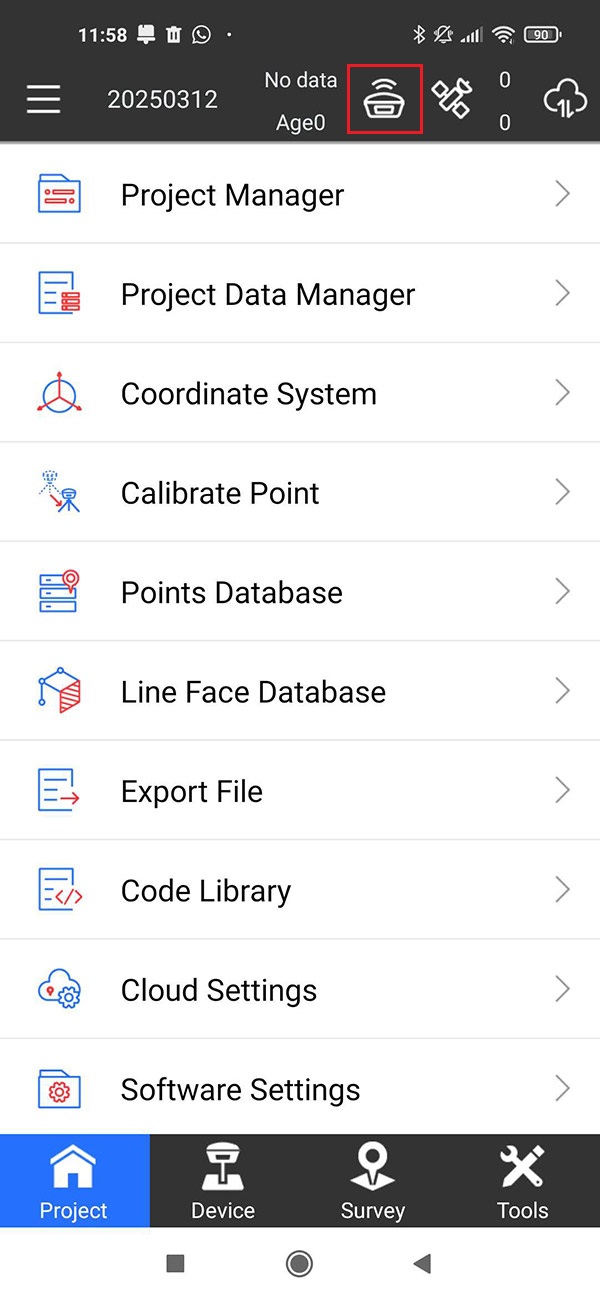This screenshot has height=1300, width=600.
Task: Switch to the Device tab
Action: [223, 1182]
